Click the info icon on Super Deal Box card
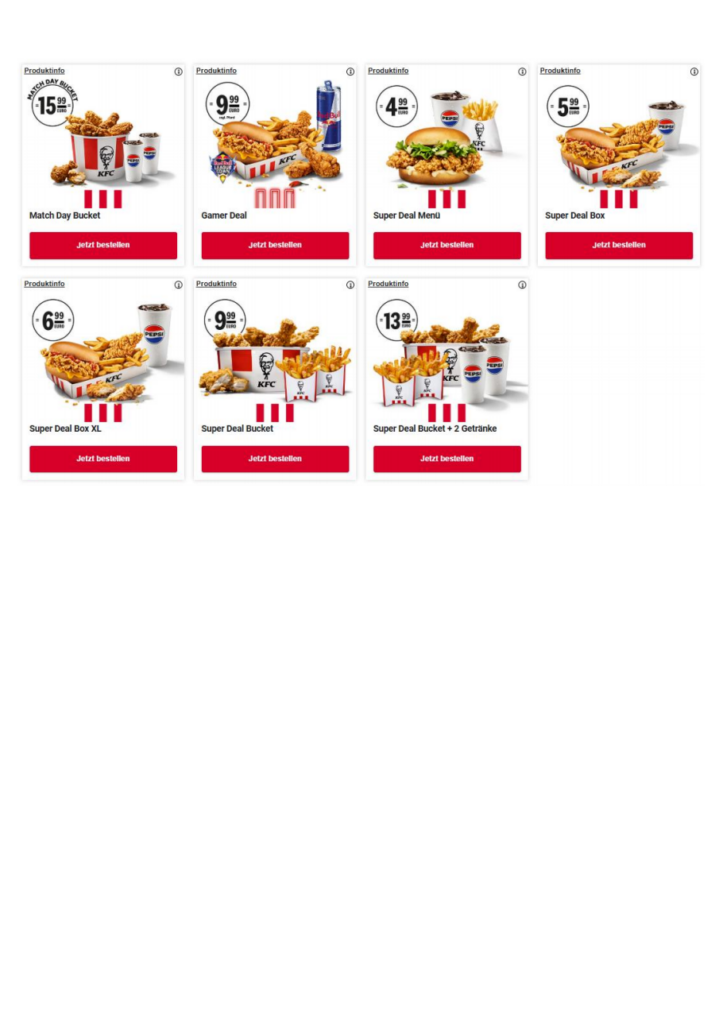This screenshot has width=723, height=1024. tap(693, 71)
